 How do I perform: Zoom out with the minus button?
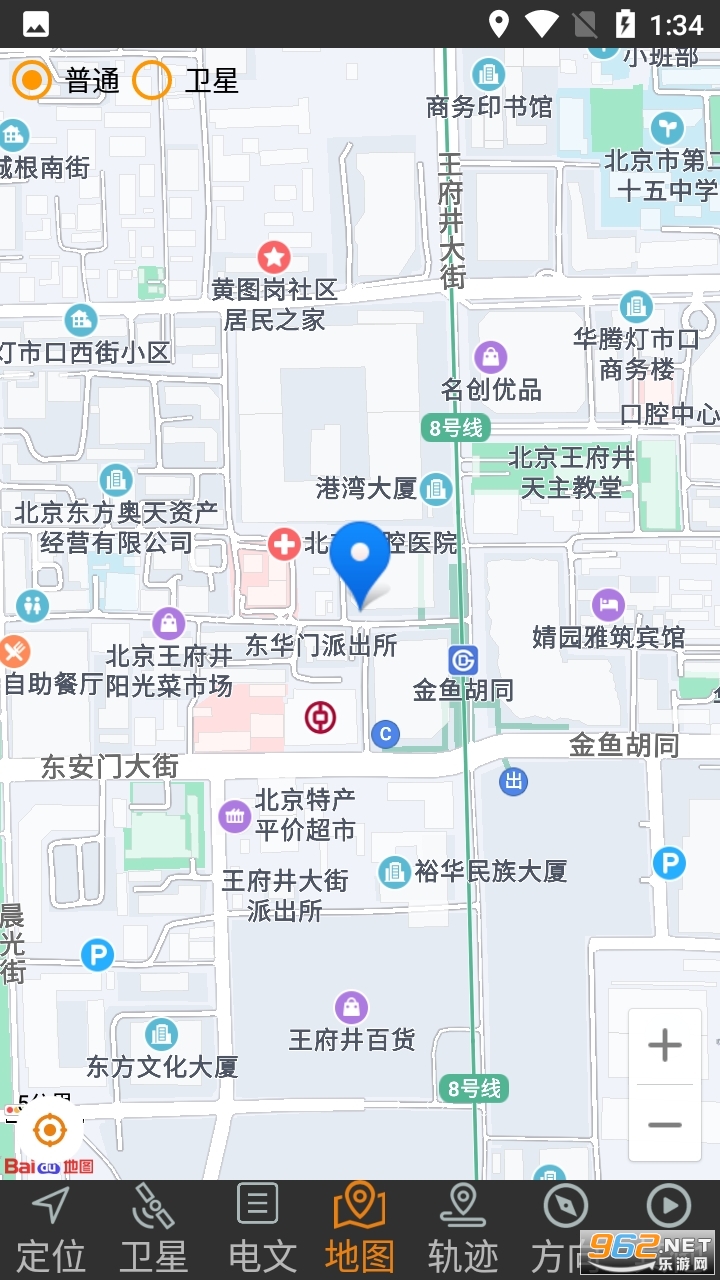[x=664, y=1125]
